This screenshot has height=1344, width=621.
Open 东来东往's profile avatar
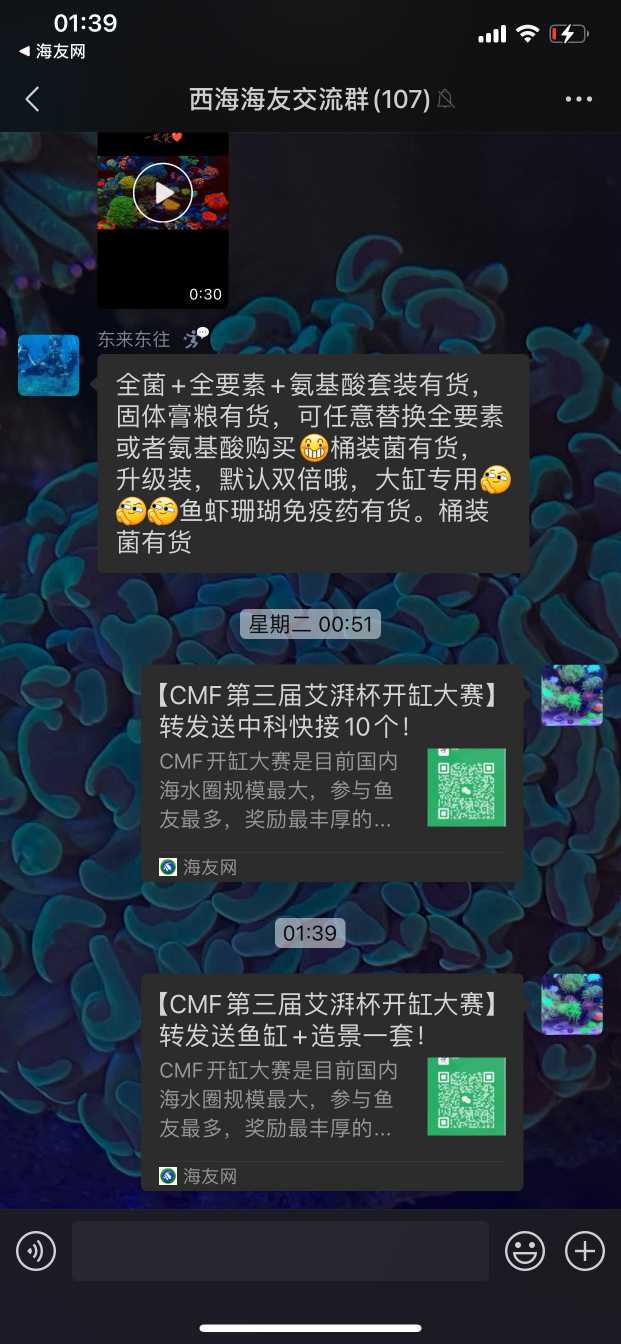[x=48, y=365]
